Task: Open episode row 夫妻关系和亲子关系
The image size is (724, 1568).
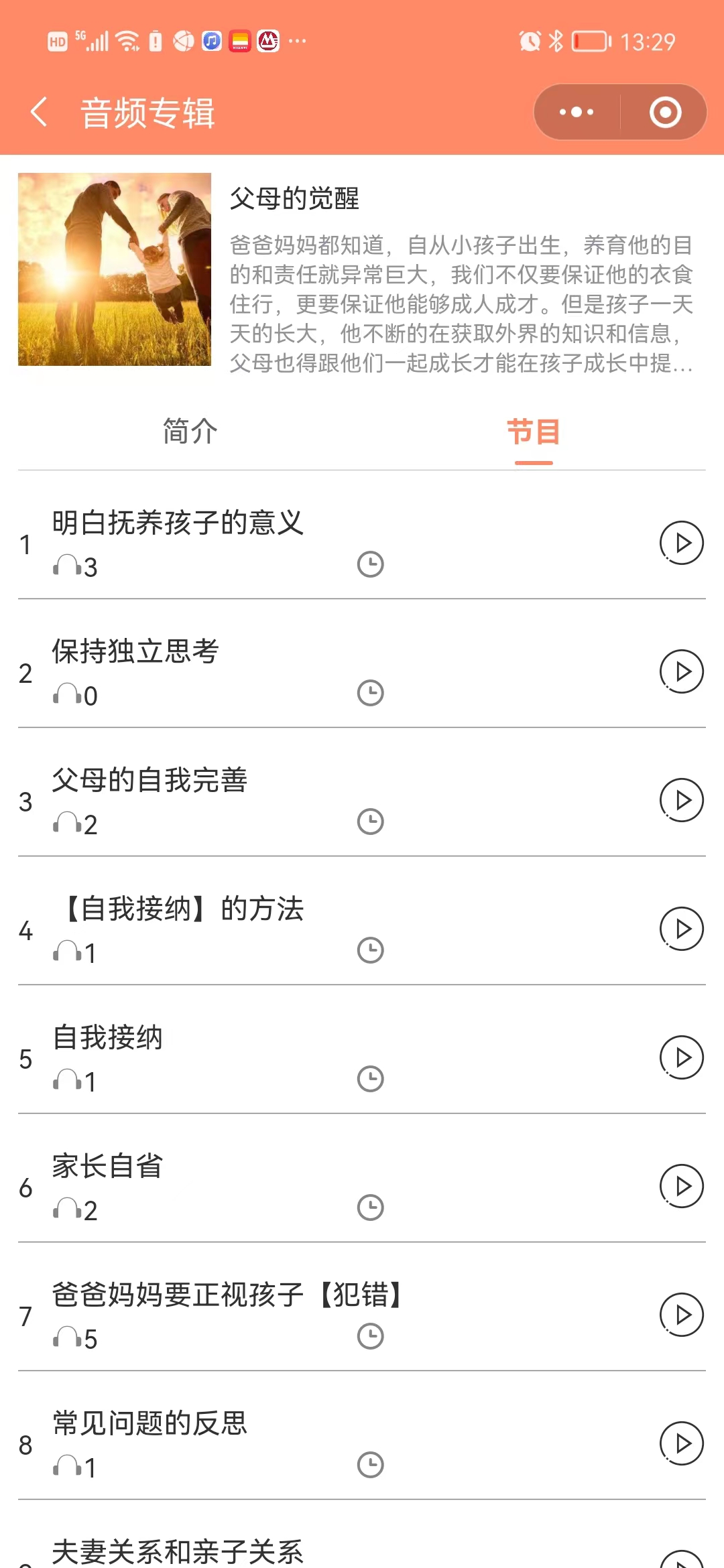Action: [178, 1552]
